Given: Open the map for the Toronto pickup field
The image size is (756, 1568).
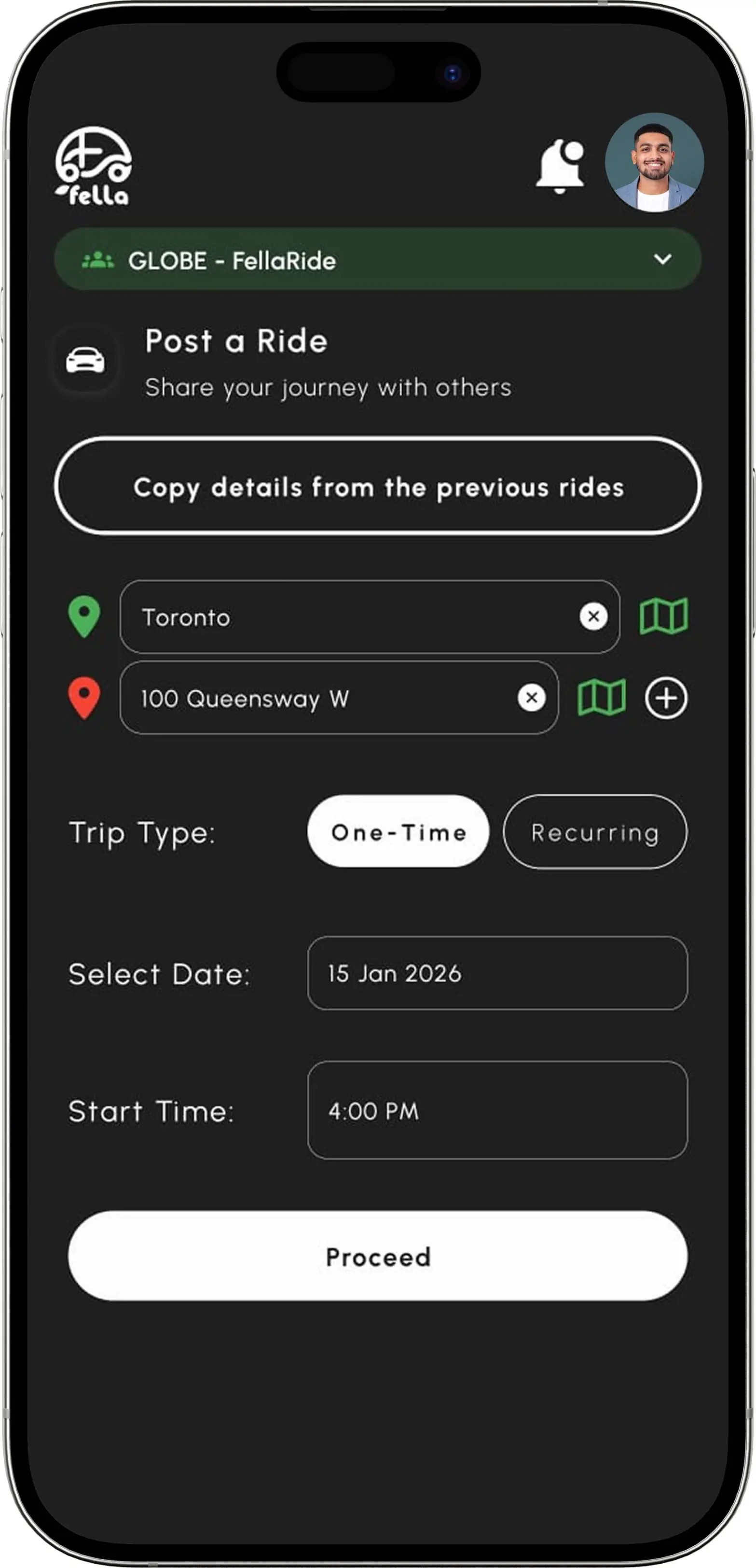Looking at the screenshot, I should pyautogui.click(x=663, y=616).
